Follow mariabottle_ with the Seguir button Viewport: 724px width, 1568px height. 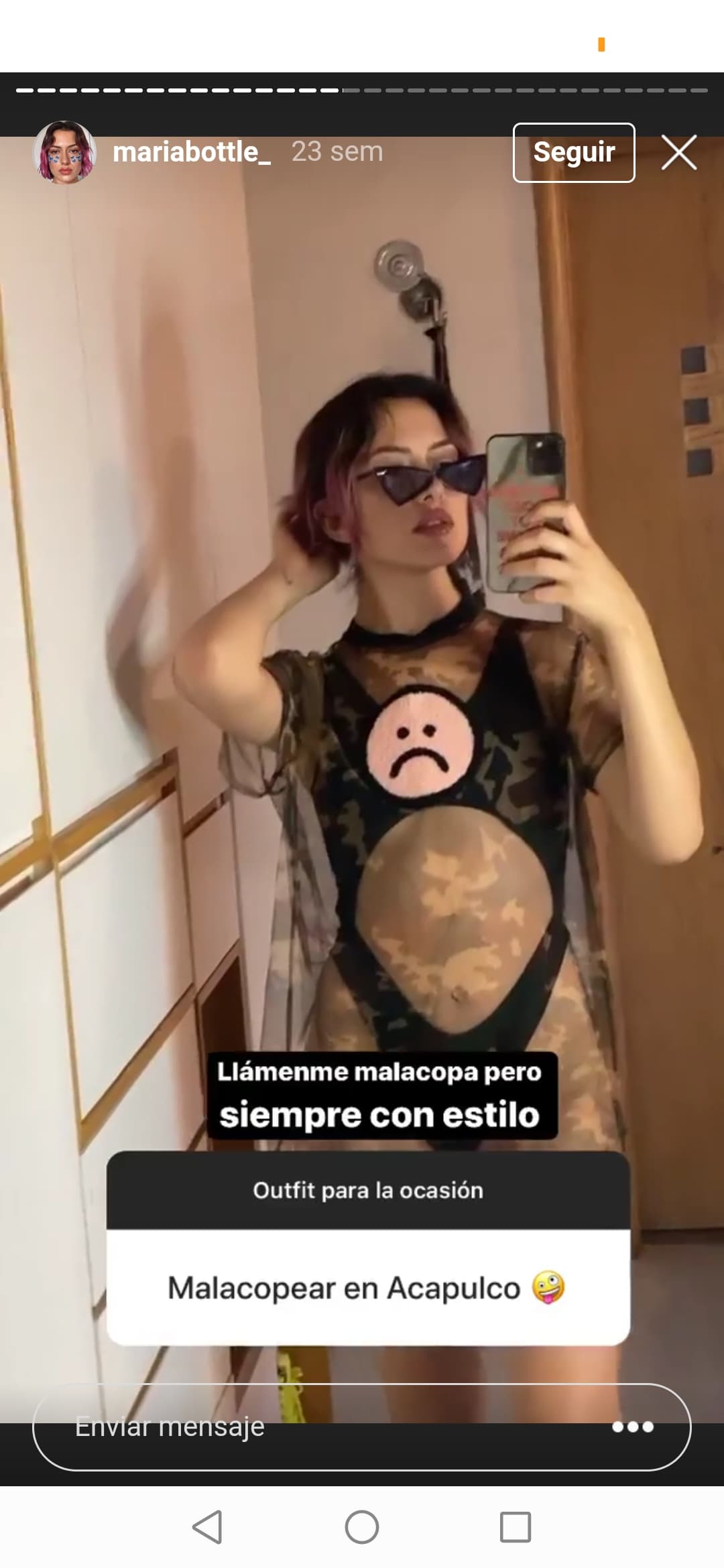[x=574, y=153]
